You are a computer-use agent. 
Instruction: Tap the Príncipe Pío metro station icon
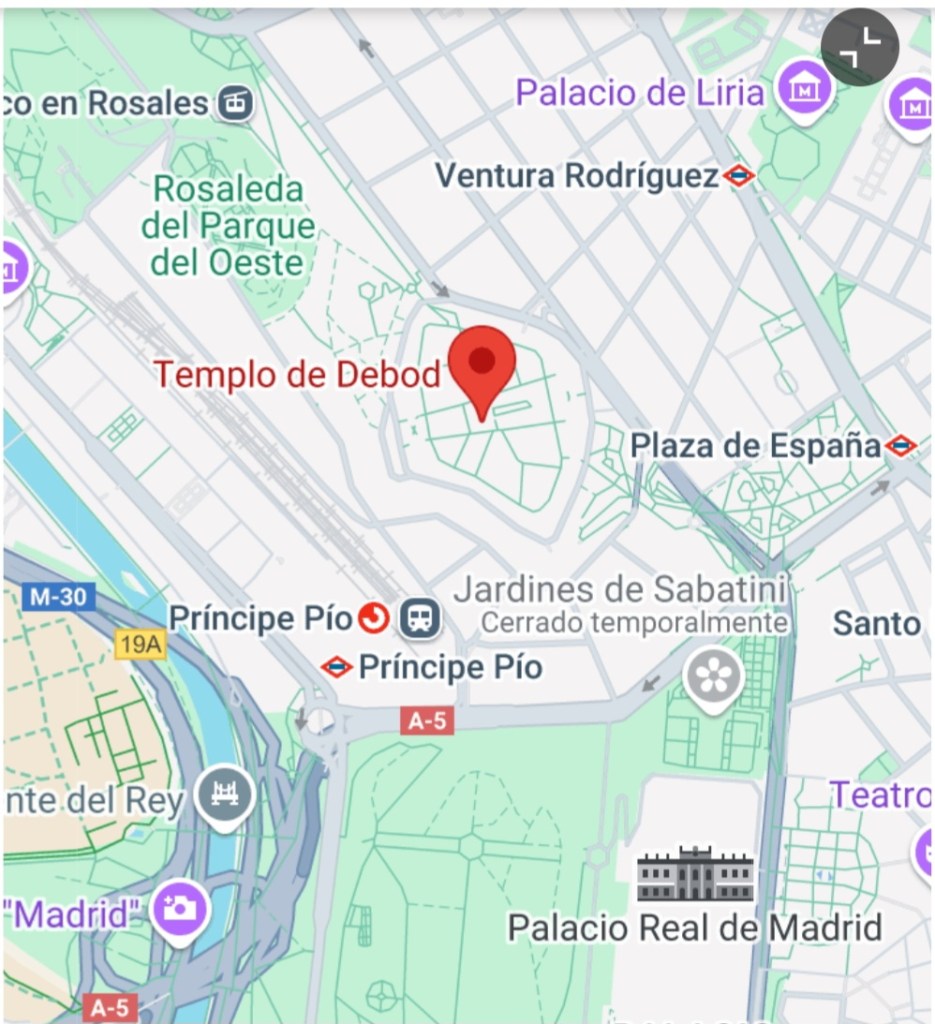[x=337, y=667]
